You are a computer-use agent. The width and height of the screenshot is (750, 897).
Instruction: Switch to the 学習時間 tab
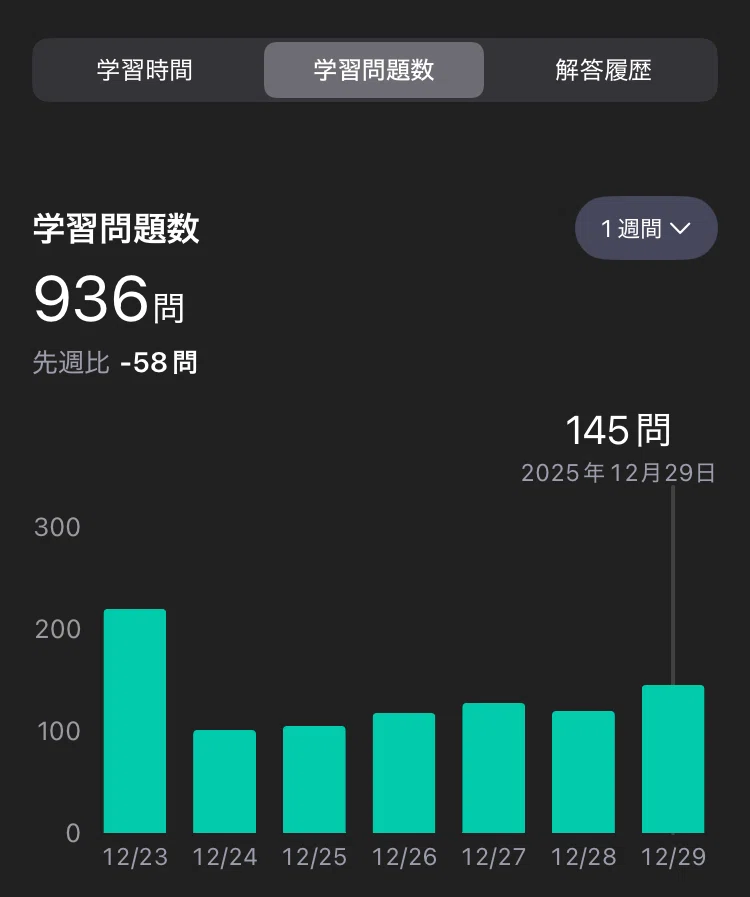point(145,70)
